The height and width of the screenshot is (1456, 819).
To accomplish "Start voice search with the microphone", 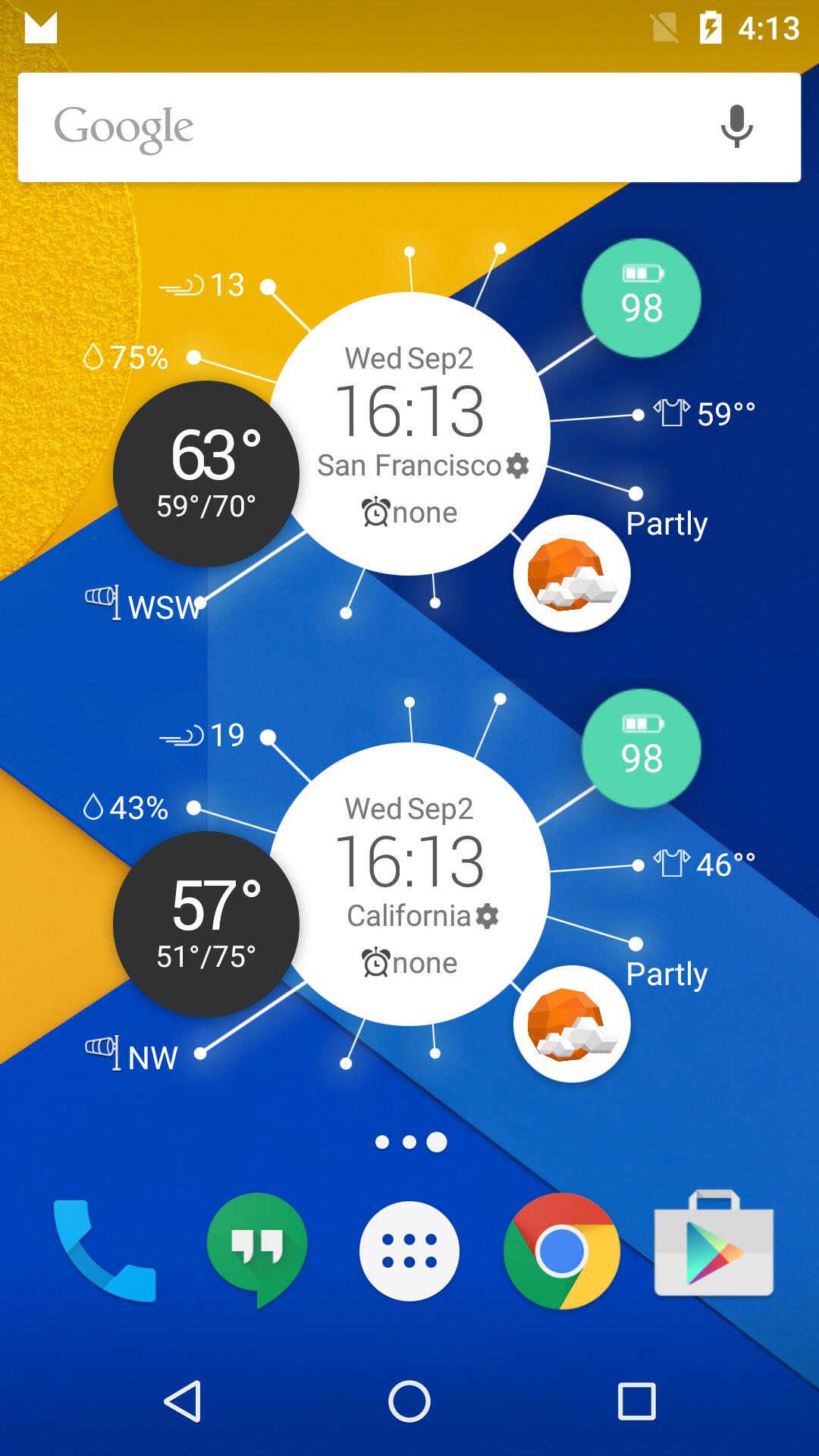I will [736, 127].
